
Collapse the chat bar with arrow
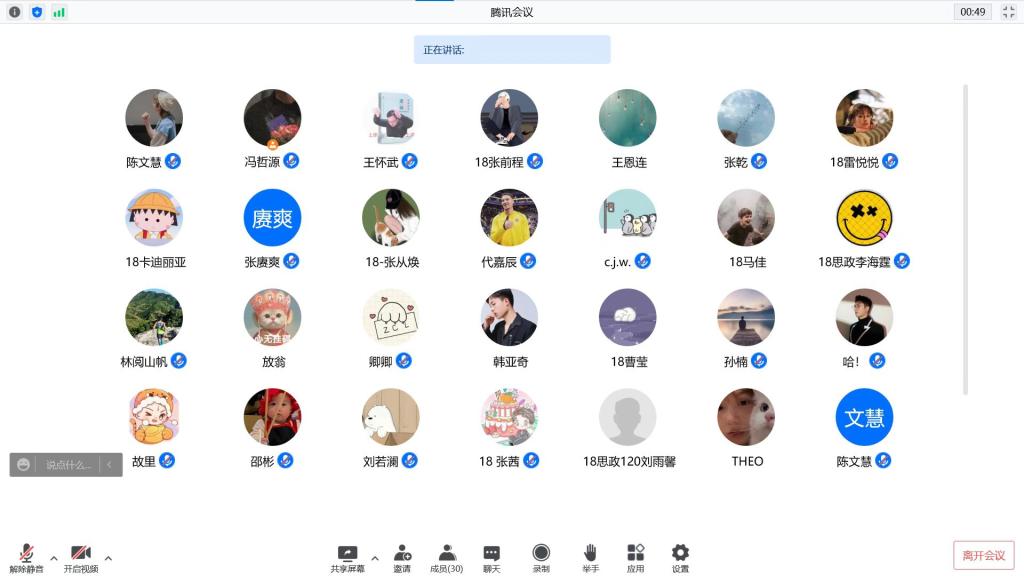(x=110, y=465)
